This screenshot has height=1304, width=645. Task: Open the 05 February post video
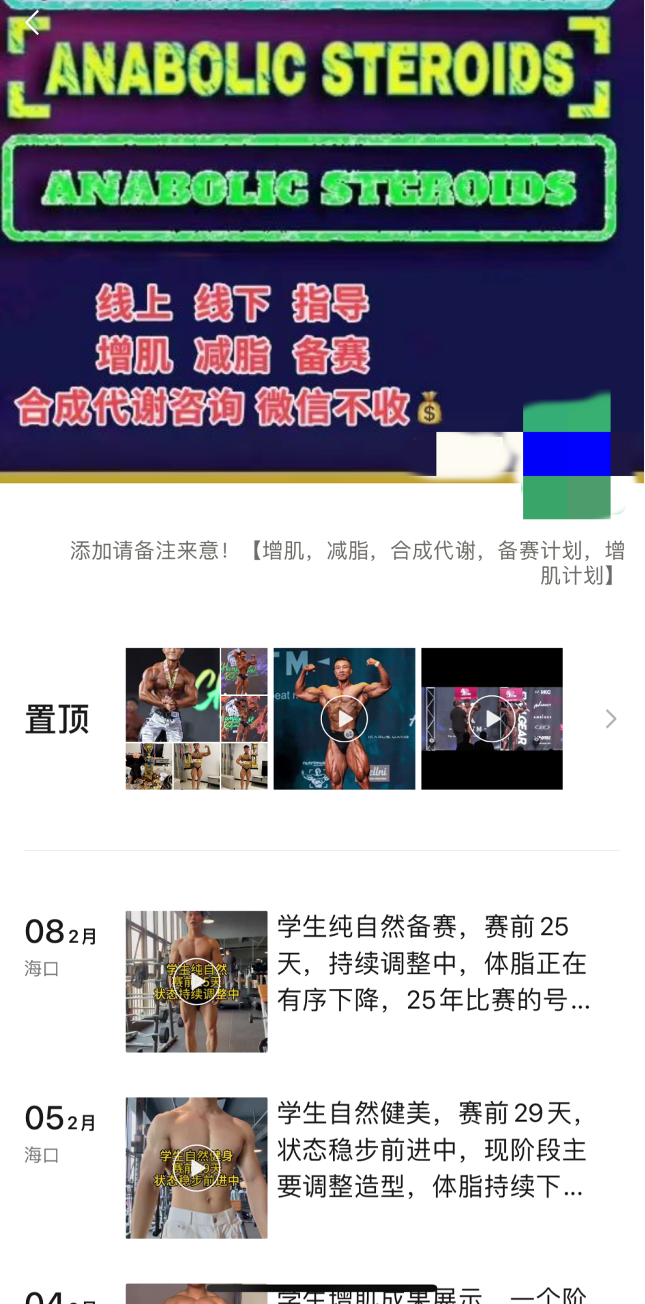click(196, 1167)
